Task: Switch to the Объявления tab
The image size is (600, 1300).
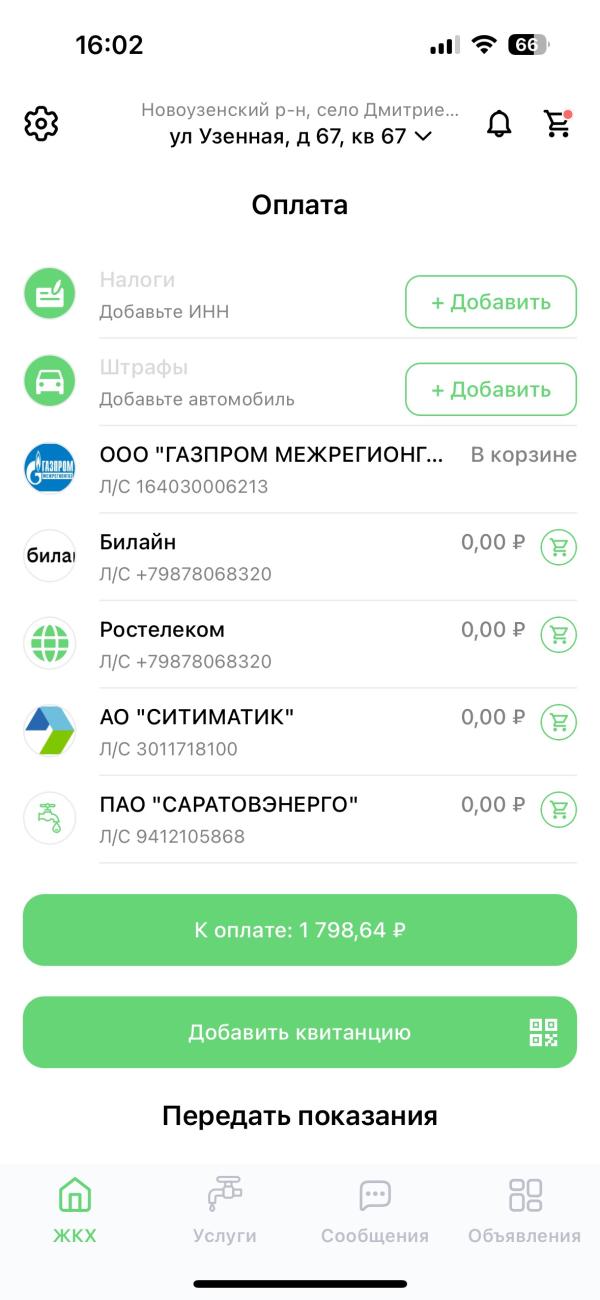Action: [x=525, y=1210]
